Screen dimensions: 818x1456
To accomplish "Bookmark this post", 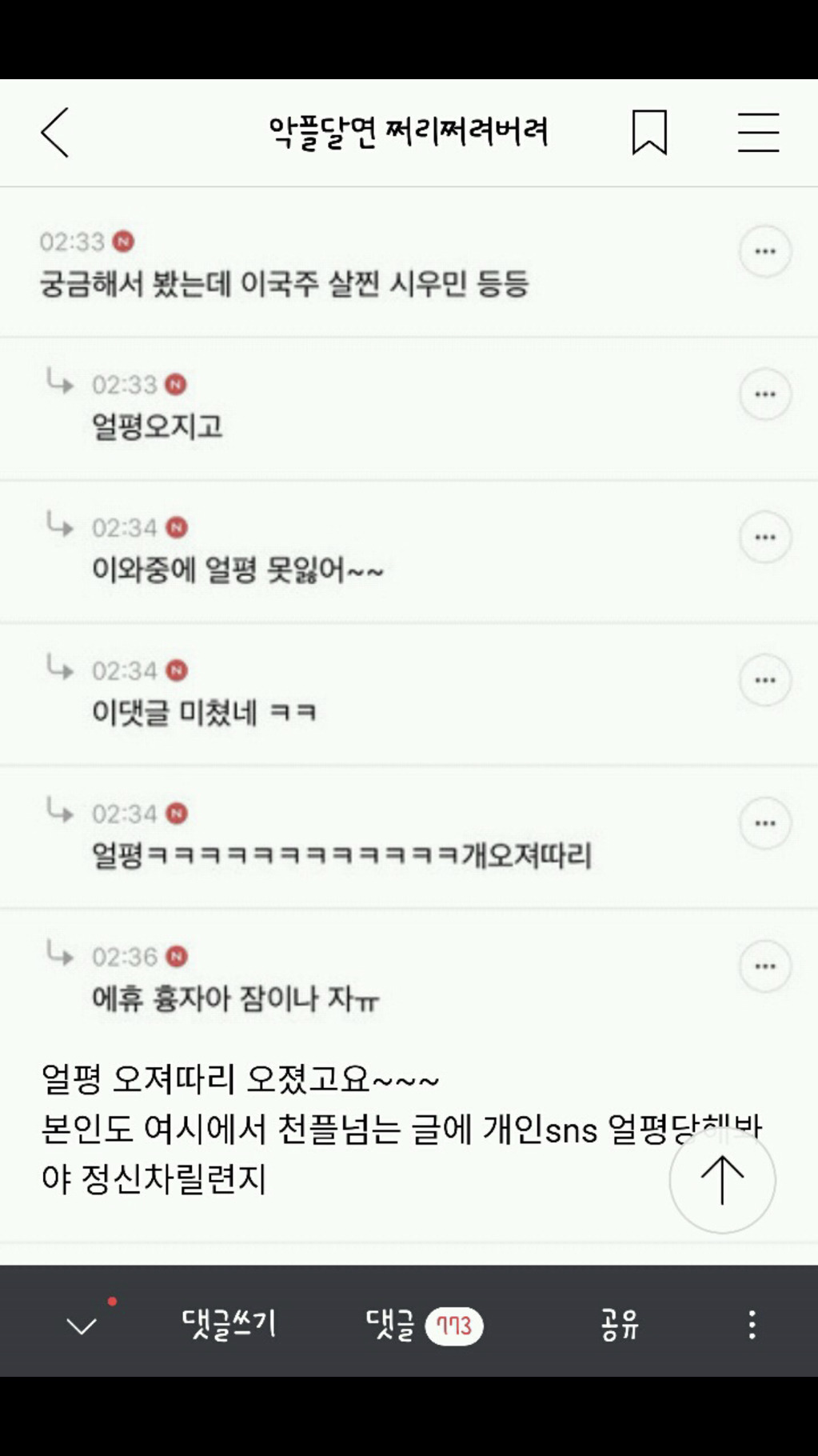I will click(649, 133).
